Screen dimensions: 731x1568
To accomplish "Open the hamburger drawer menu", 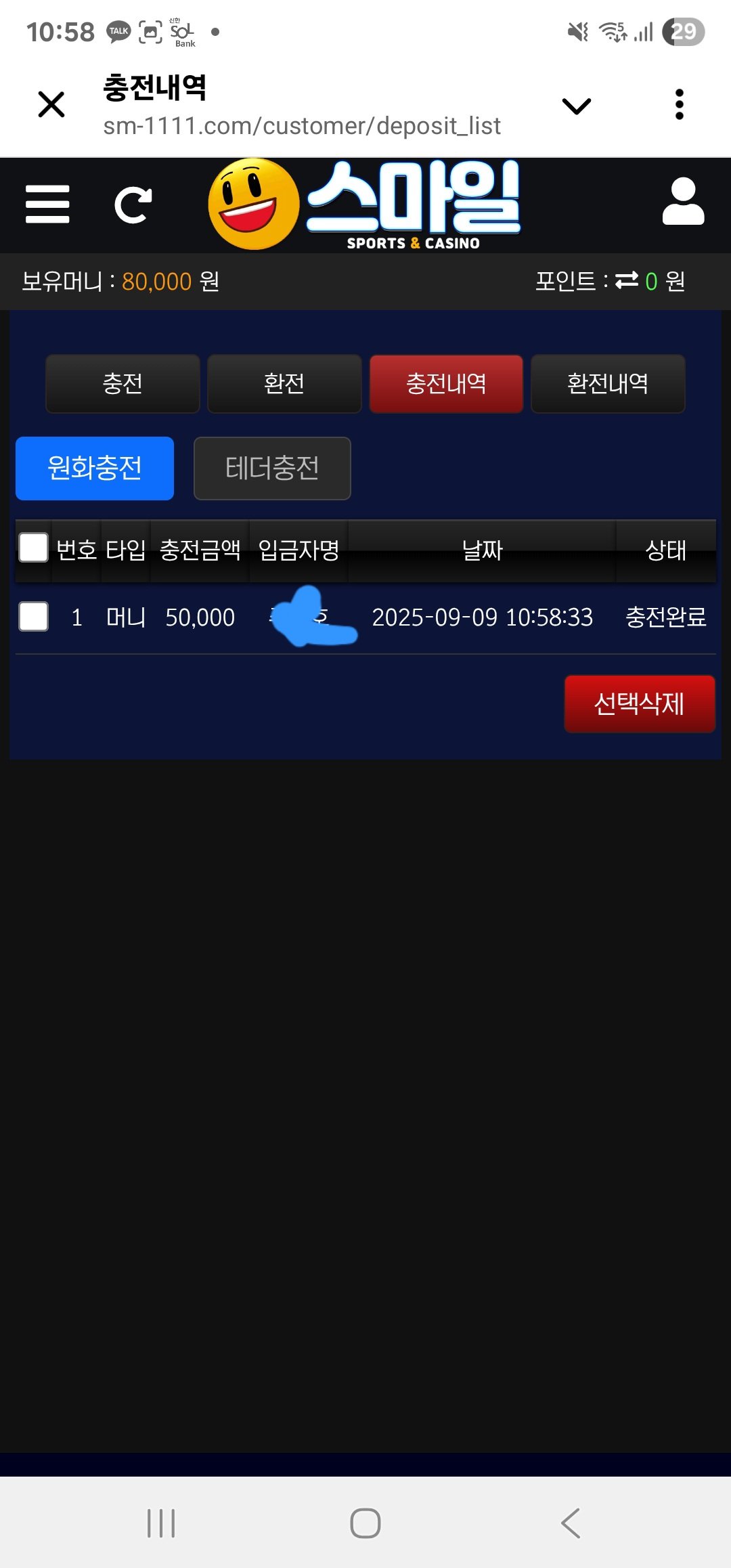I will pyautogui.click(x=47, y=204).
